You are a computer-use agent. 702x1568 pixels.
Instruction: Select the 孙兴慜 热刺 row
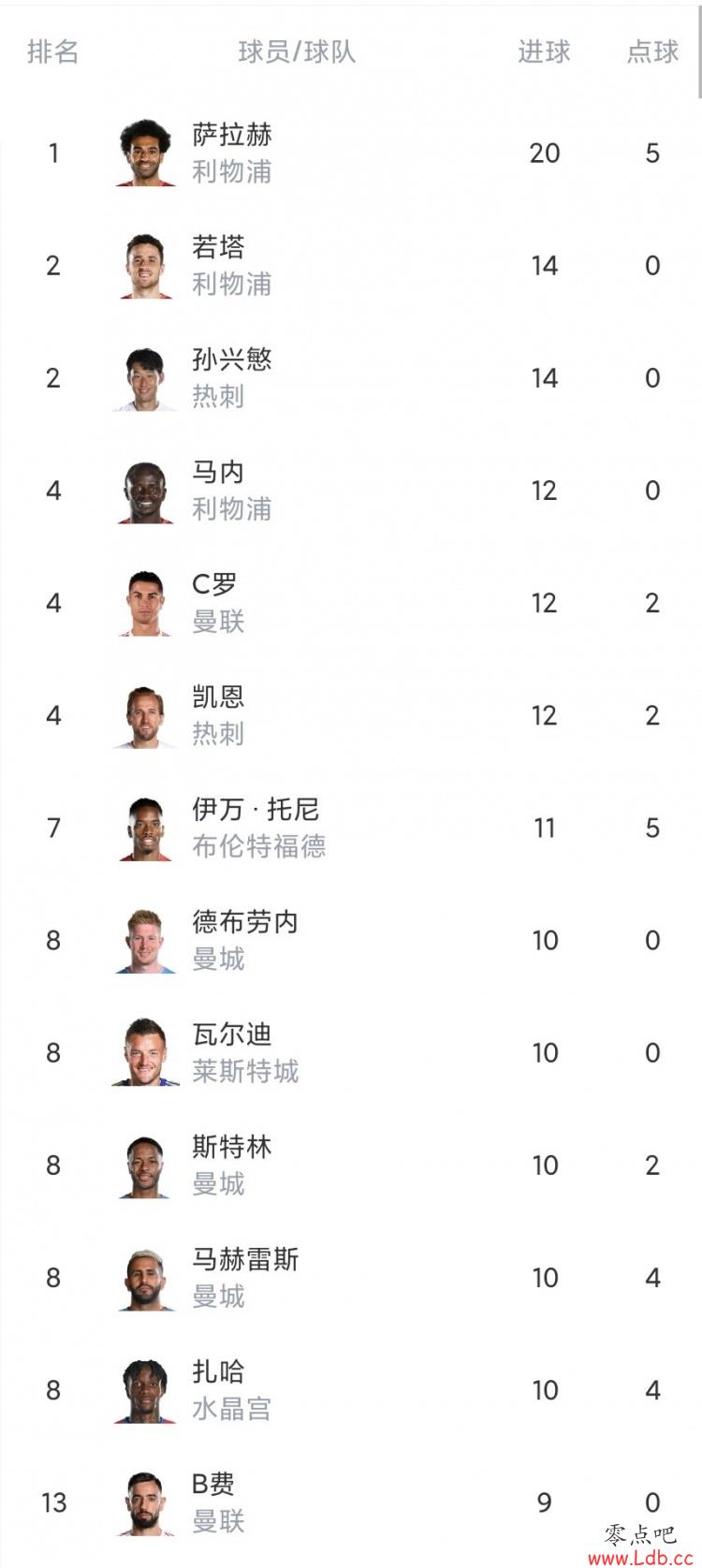(x=351, y=377)
